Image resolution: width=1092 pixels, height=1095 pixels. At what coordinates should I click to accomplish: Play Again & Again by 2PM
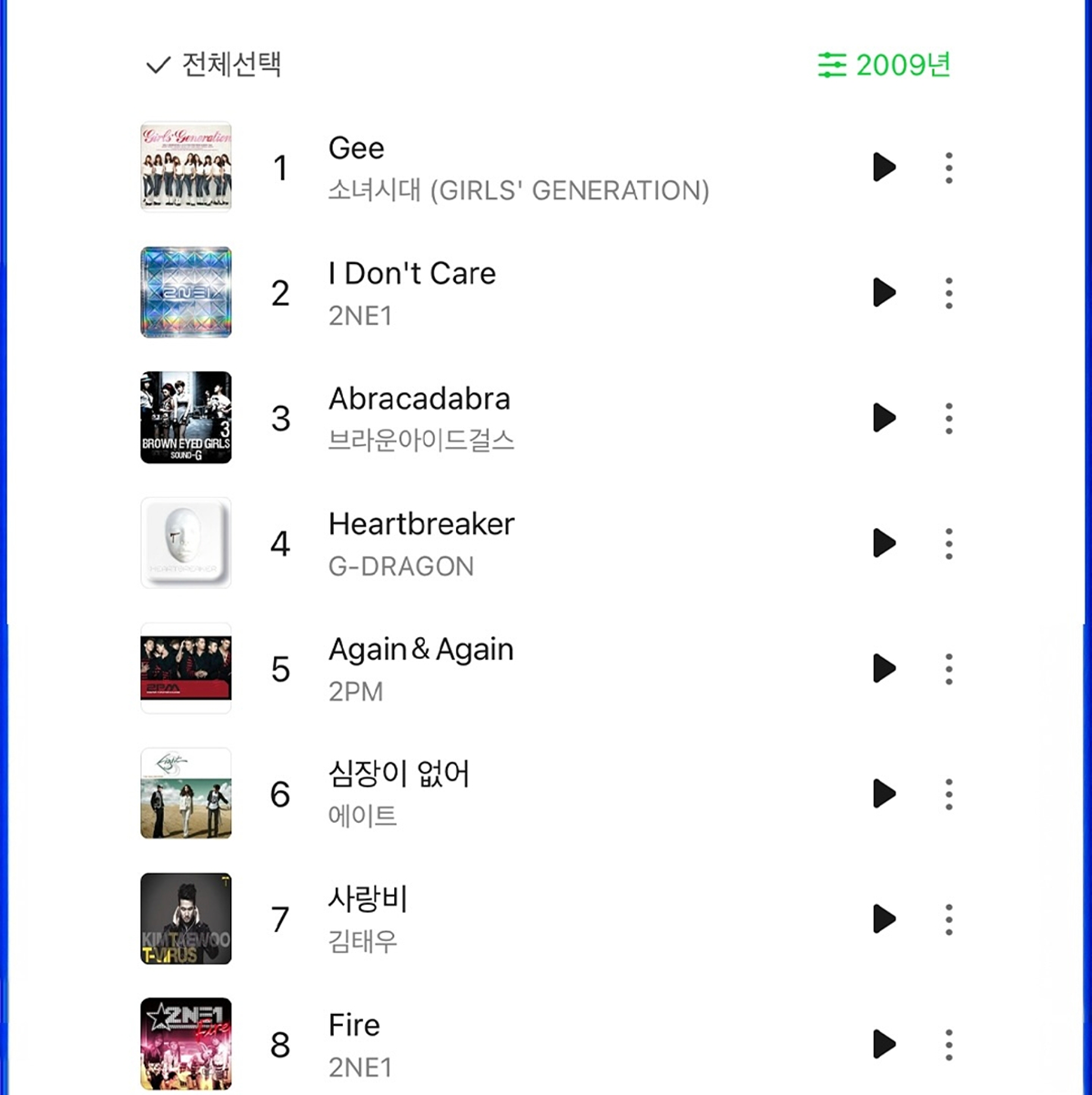(x=885, y=668)
